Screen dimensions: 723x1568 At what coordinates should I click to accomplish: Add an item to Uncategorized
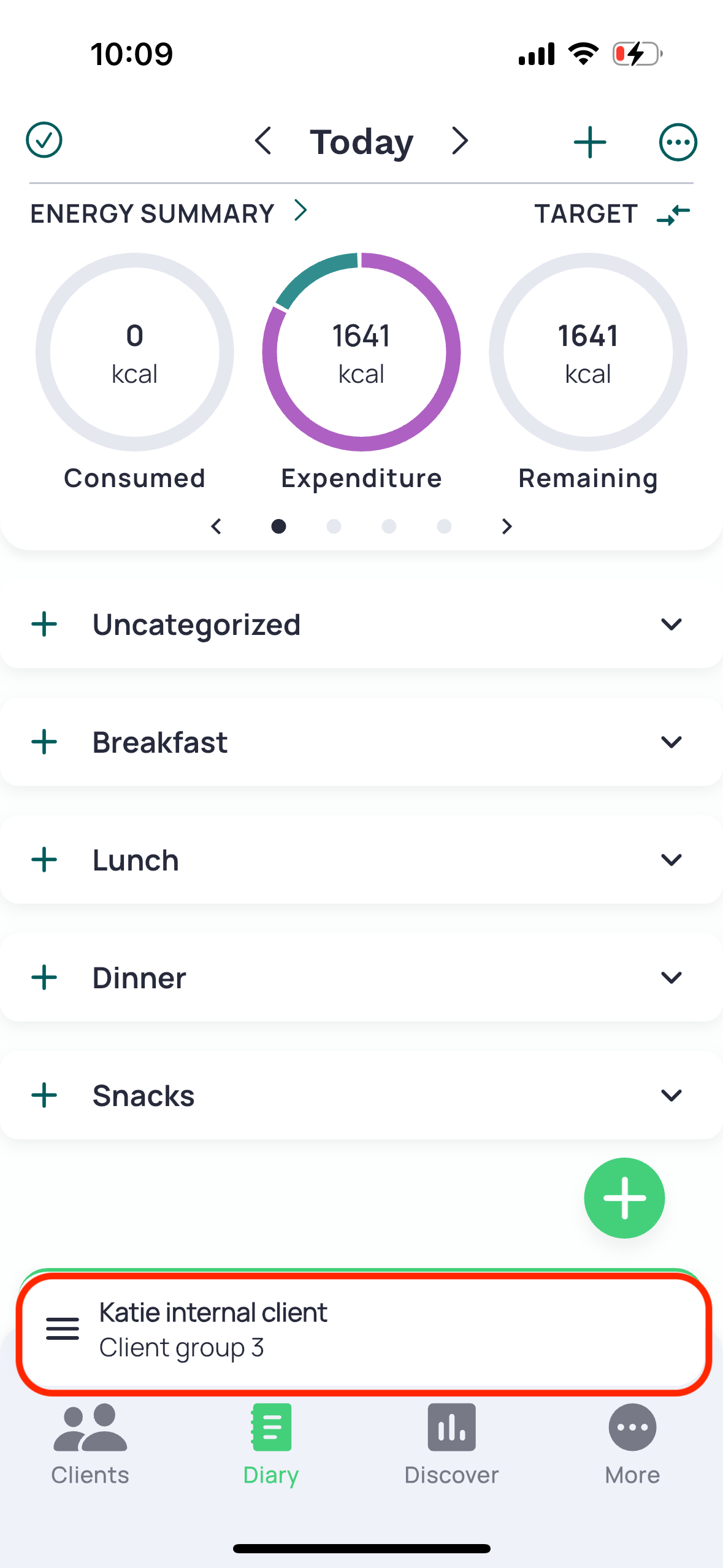[44, 625]
